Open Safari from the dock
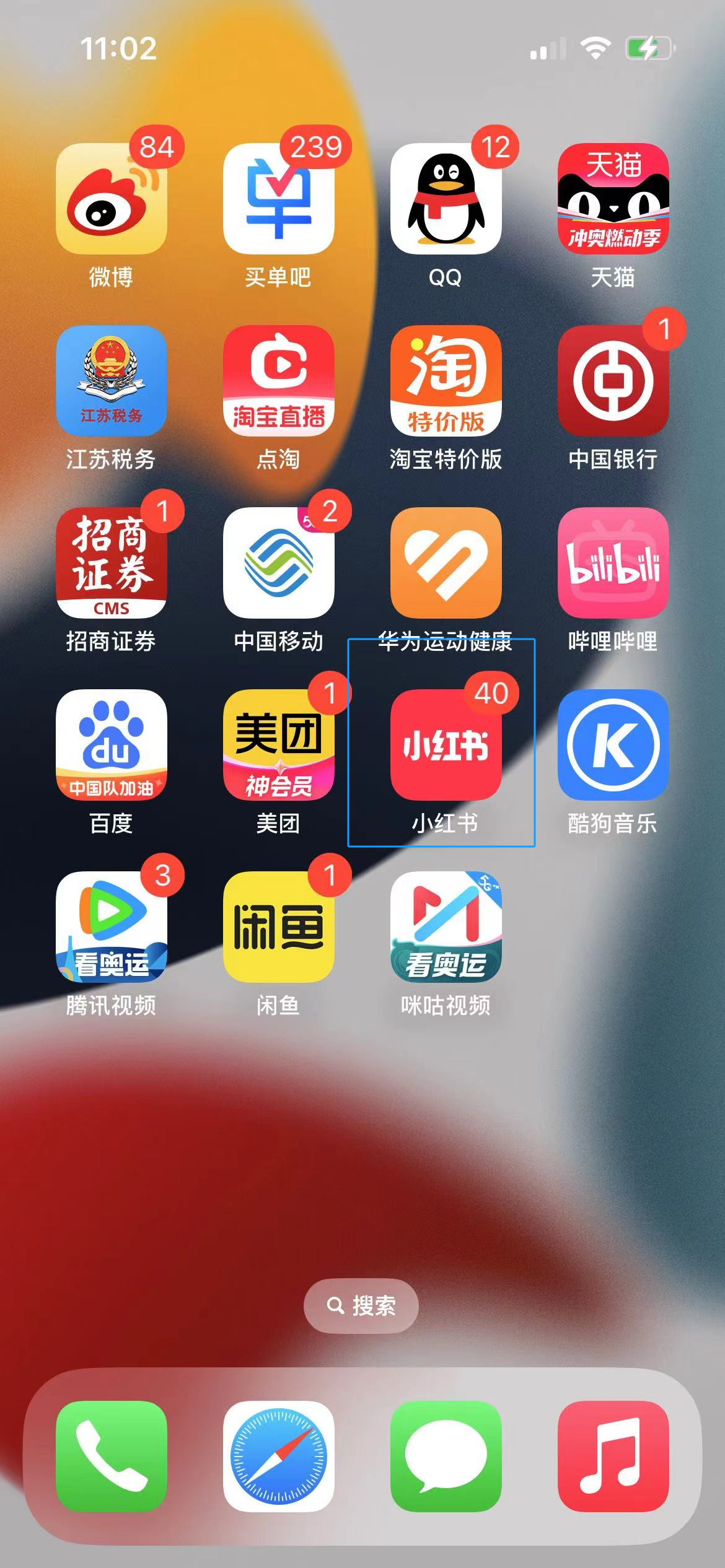This screenshot has width=725, height=1568. [x=279, y=1457]
